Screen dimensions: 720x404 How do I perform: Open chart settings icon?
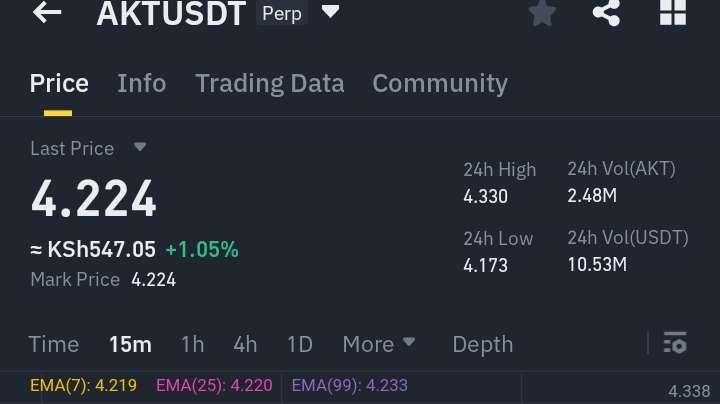point(675,343)
